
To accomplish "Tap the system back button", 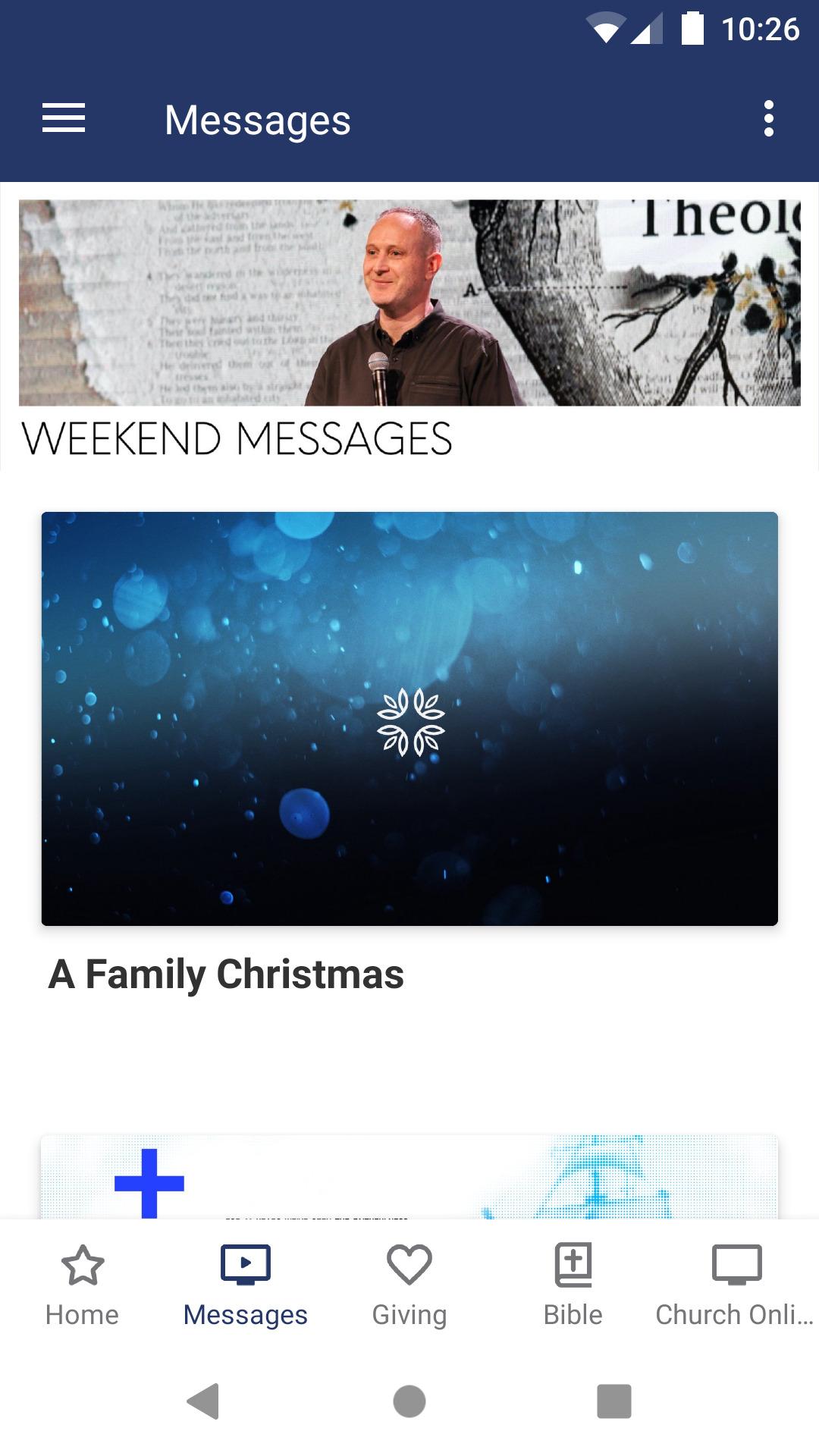I will pyautogui.click(x=203, y=1401).
